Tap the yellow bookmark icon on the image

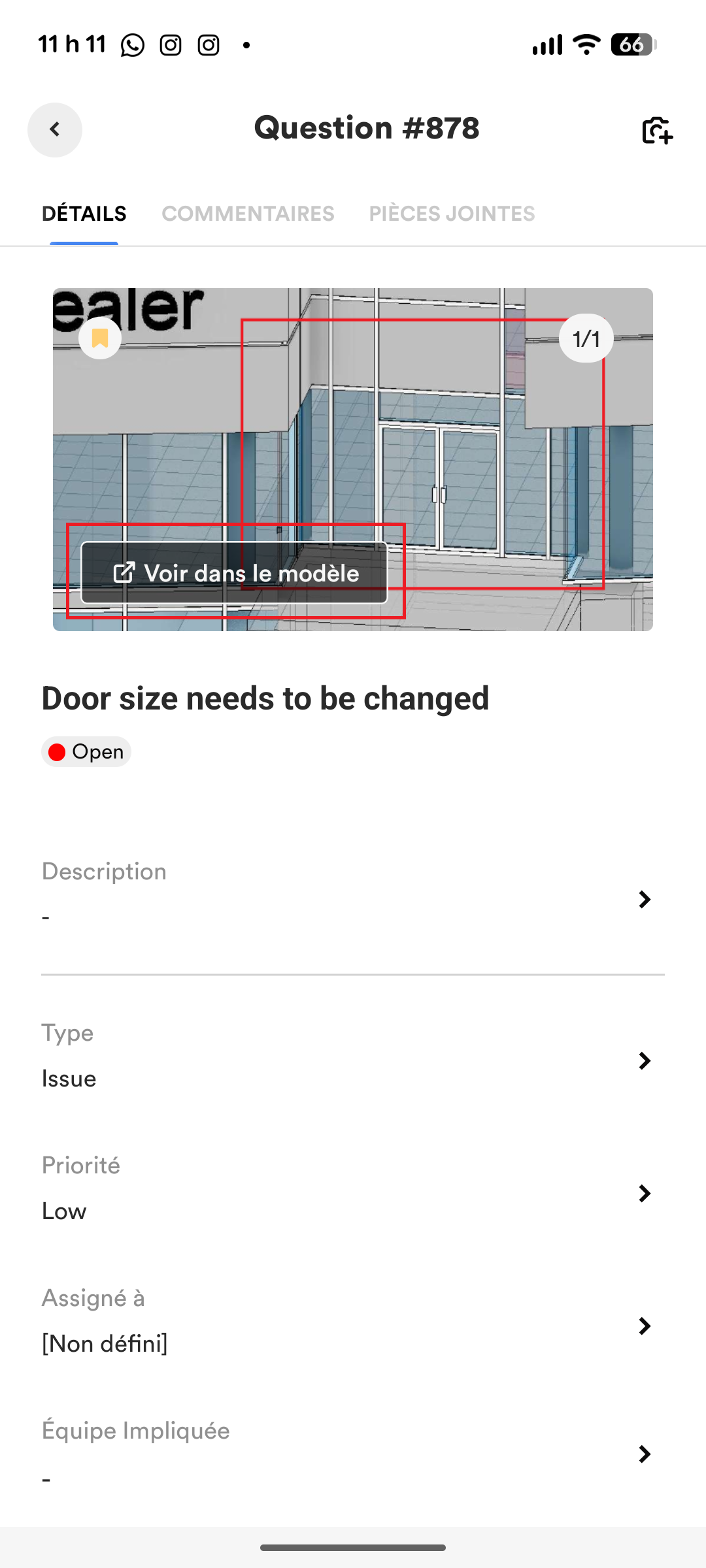pos(100,338)
